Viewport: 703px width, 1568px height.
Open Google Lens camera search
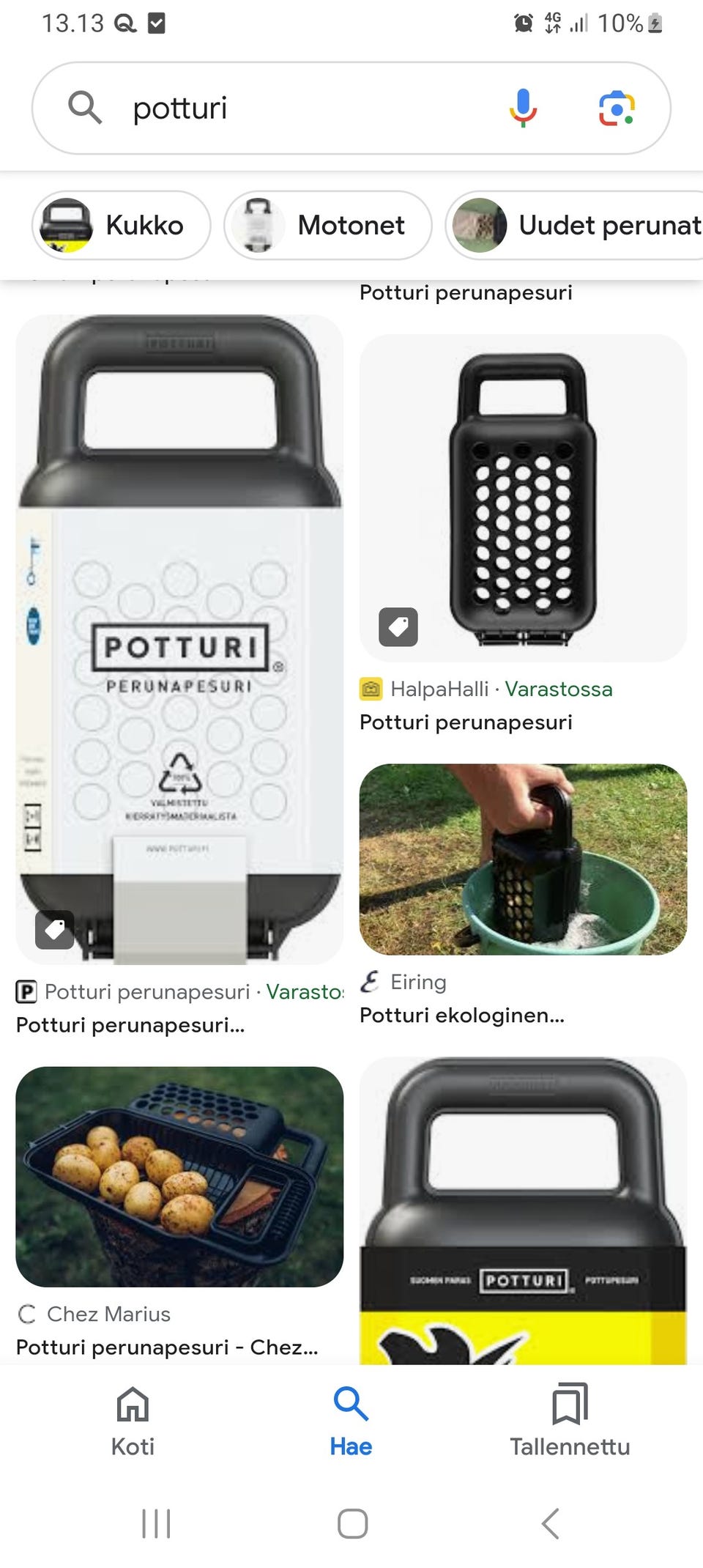[617, 108]
